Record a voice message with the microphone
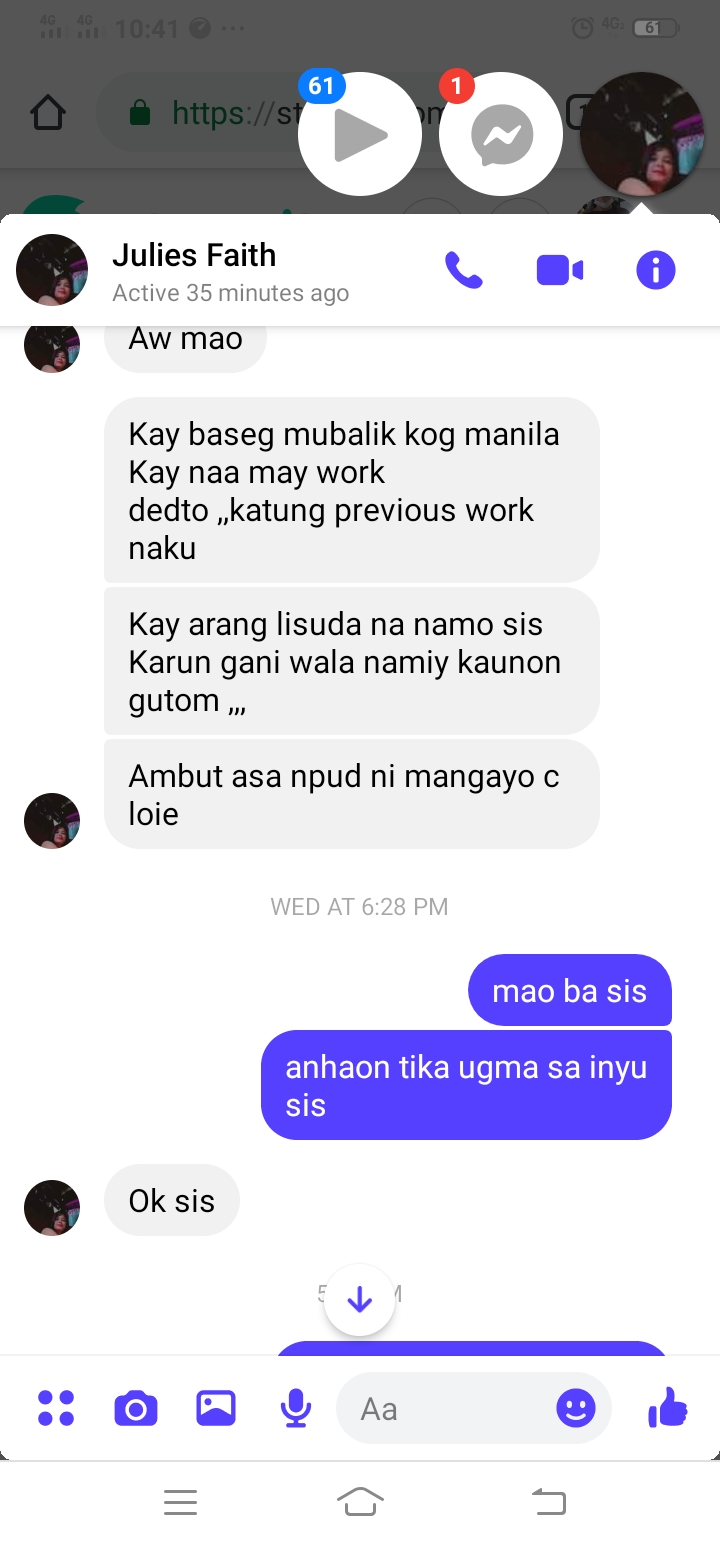Screen dimensions: 720x1544 click(295, 1408)
